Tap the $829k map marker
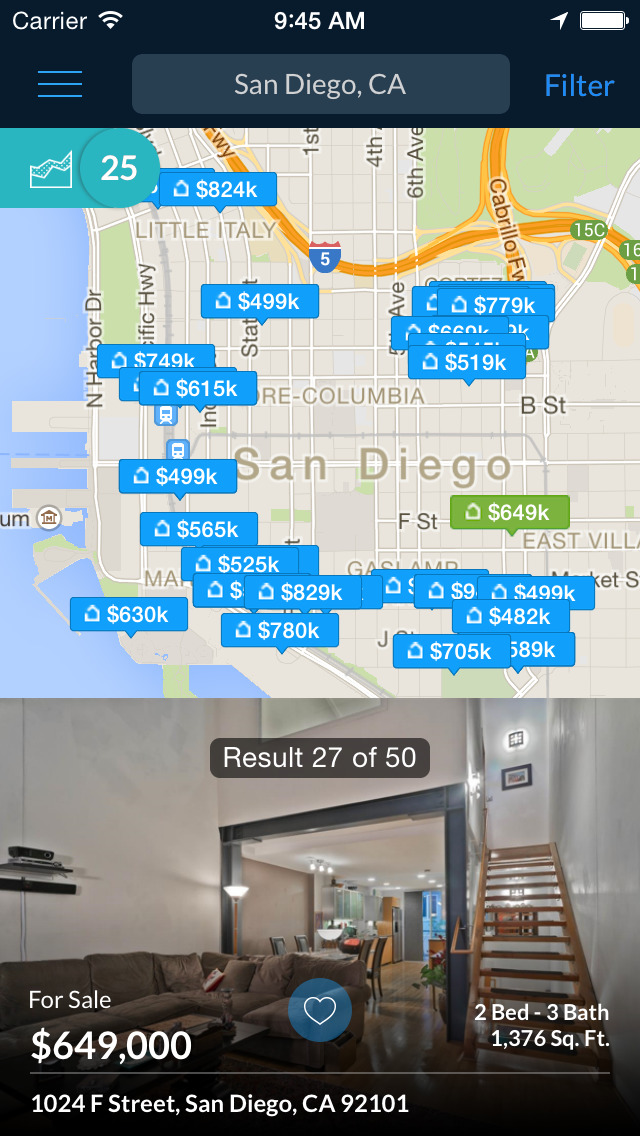 (303, 592)
